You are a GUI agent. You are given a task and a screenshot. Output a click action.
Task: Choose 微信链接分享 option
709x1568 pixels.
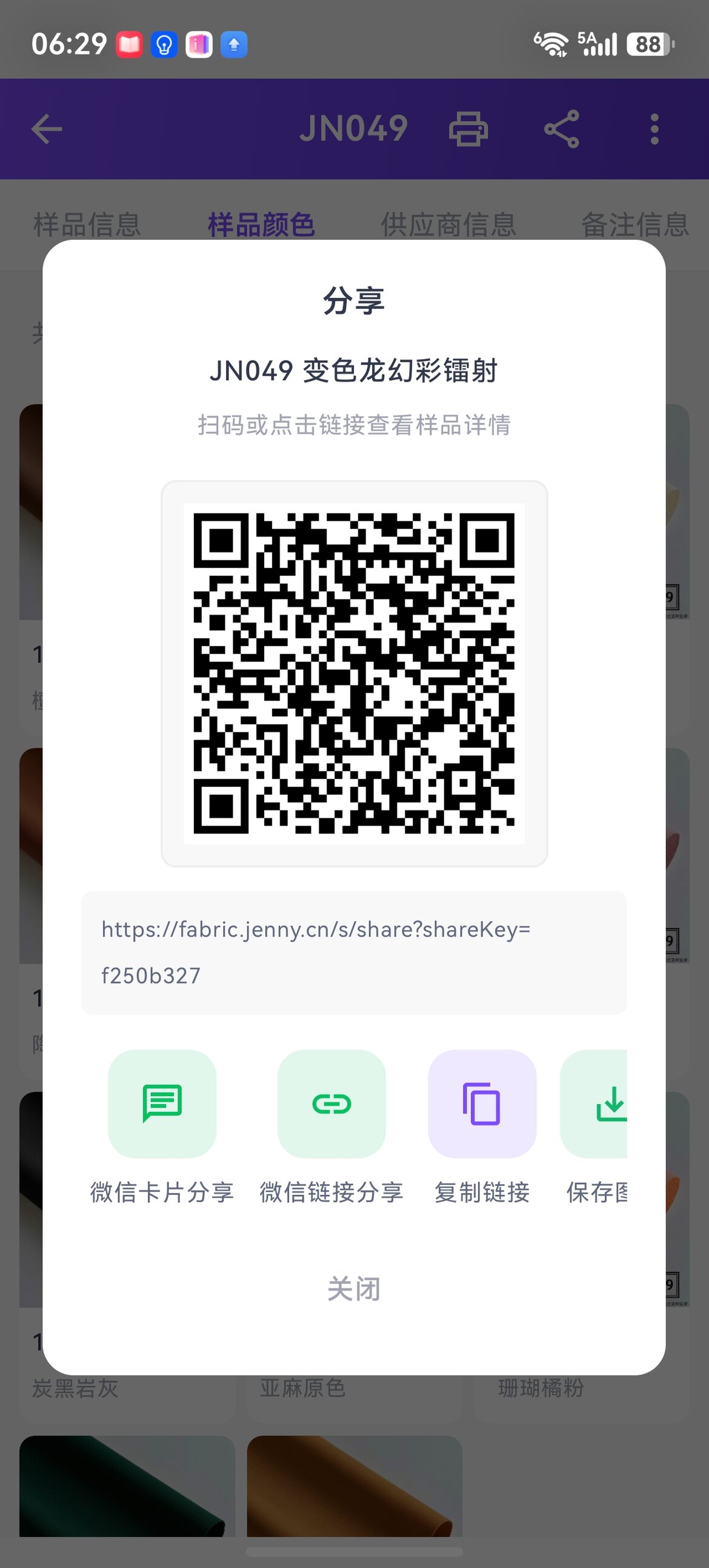click(331, 1103)
